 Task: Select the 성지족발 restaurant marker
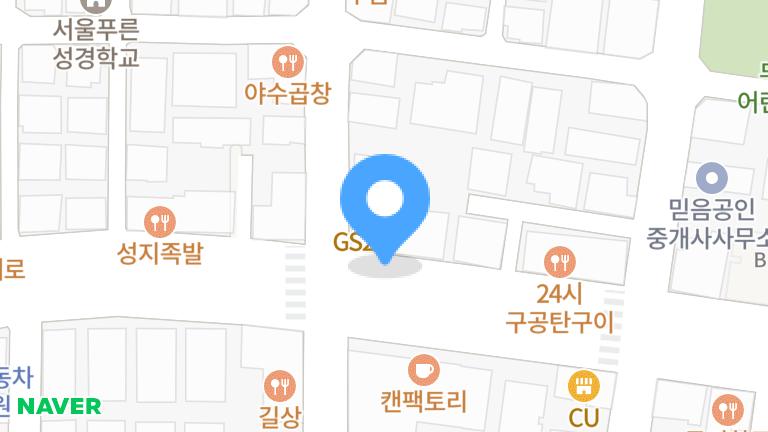(x=159, y=221)
